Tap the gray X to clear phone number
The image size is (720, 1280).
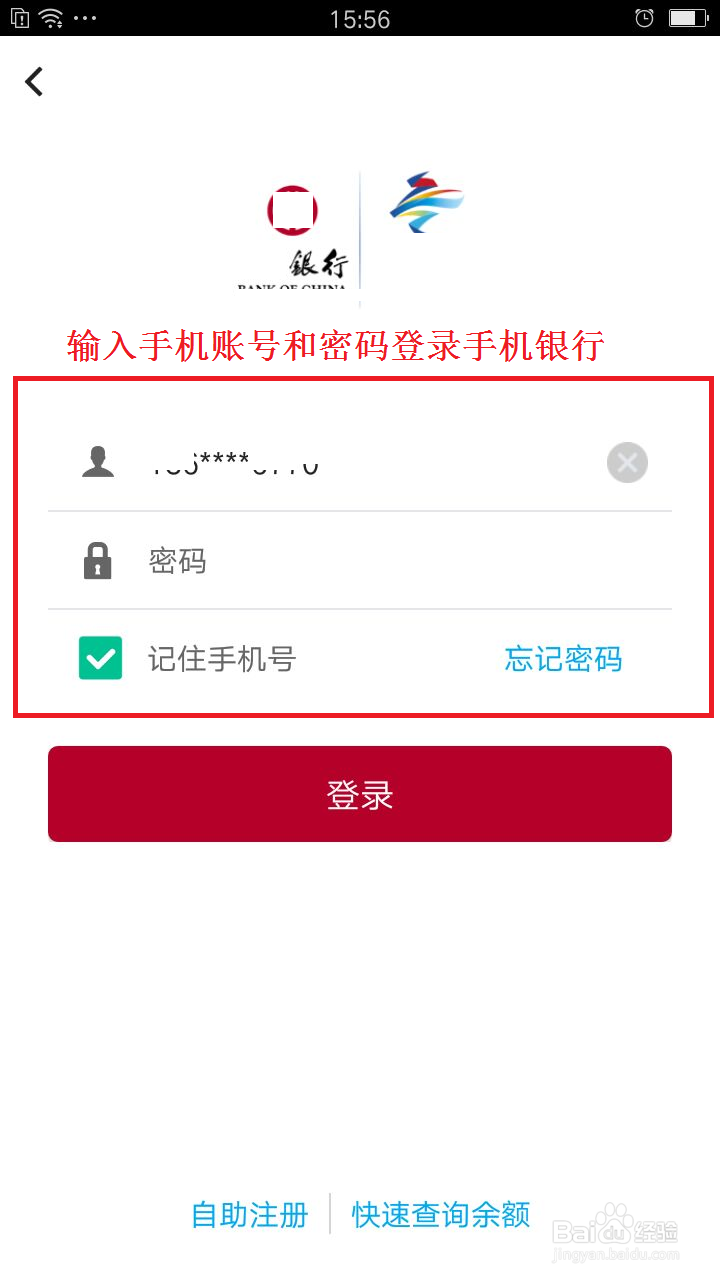tap(627, 462)
